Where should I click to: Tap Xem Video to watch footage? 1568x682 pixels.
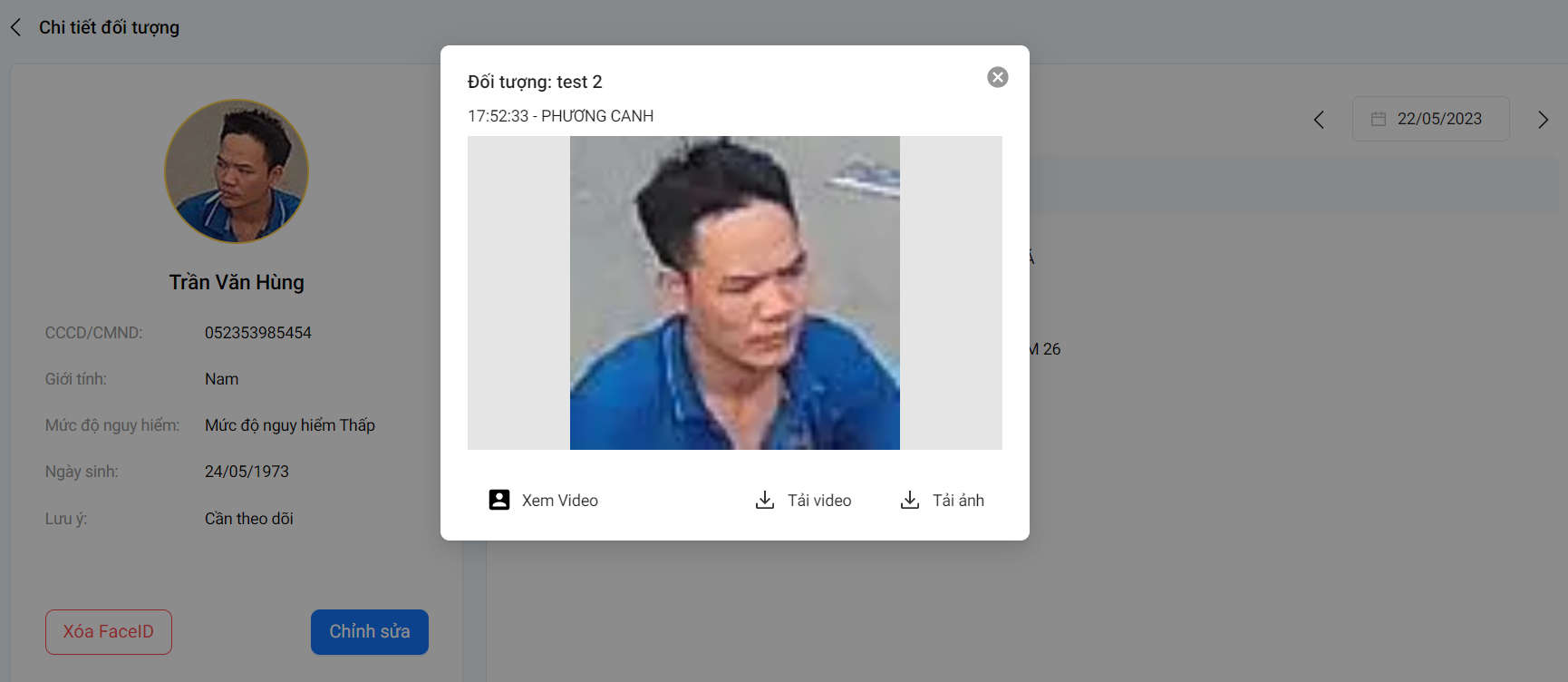(x=543, y=500)
